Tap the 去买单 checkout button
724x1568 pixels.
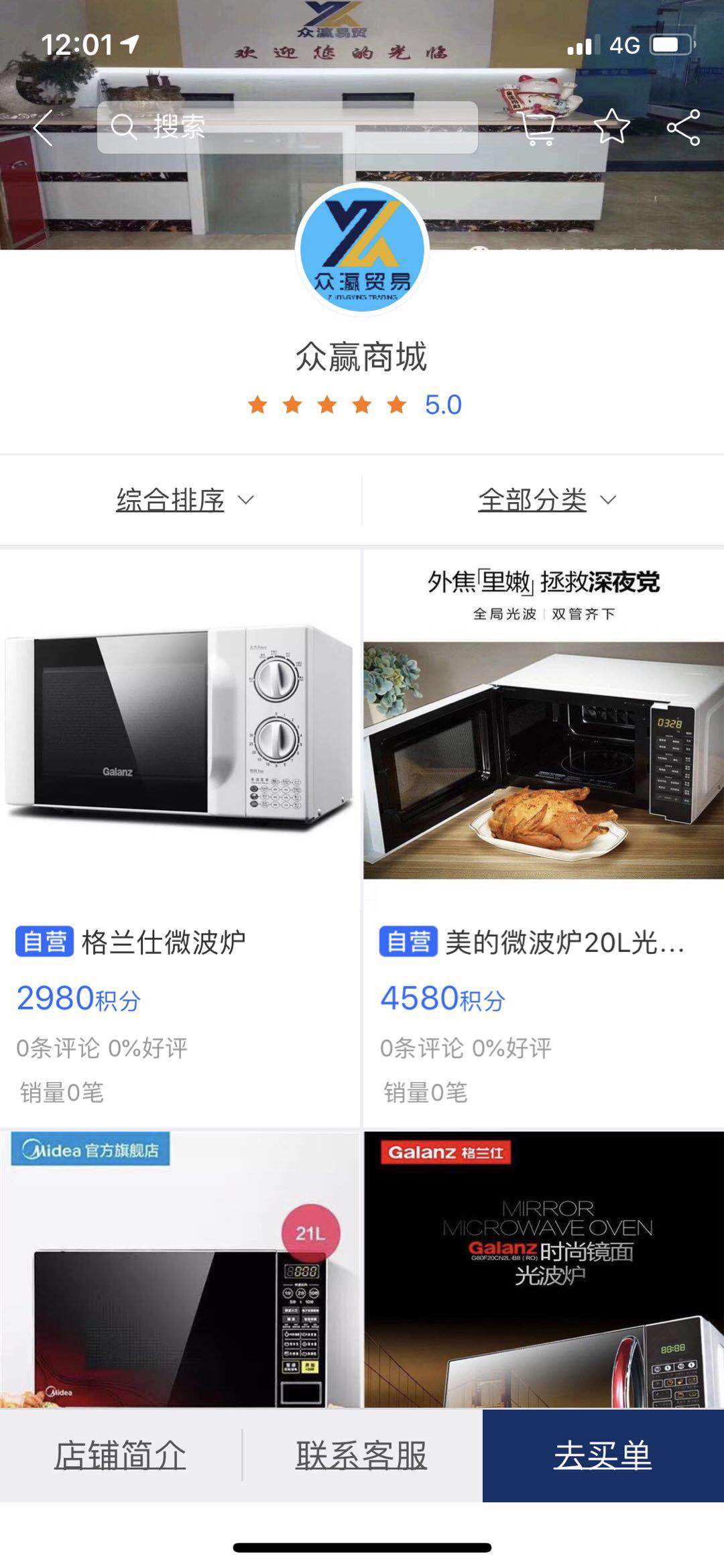(x=603, y=1455)
